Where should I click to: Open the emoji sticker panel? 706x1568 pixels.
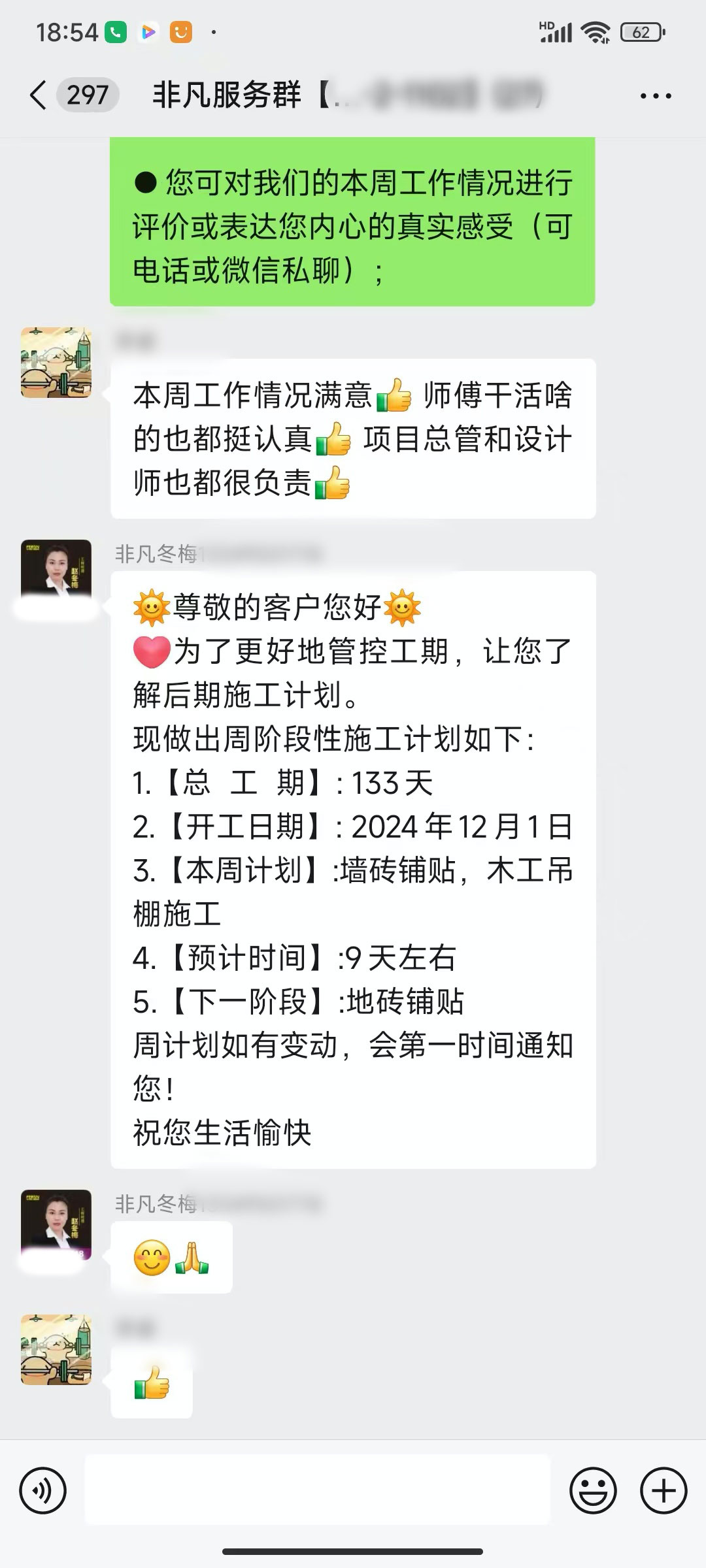(593, 1490)
